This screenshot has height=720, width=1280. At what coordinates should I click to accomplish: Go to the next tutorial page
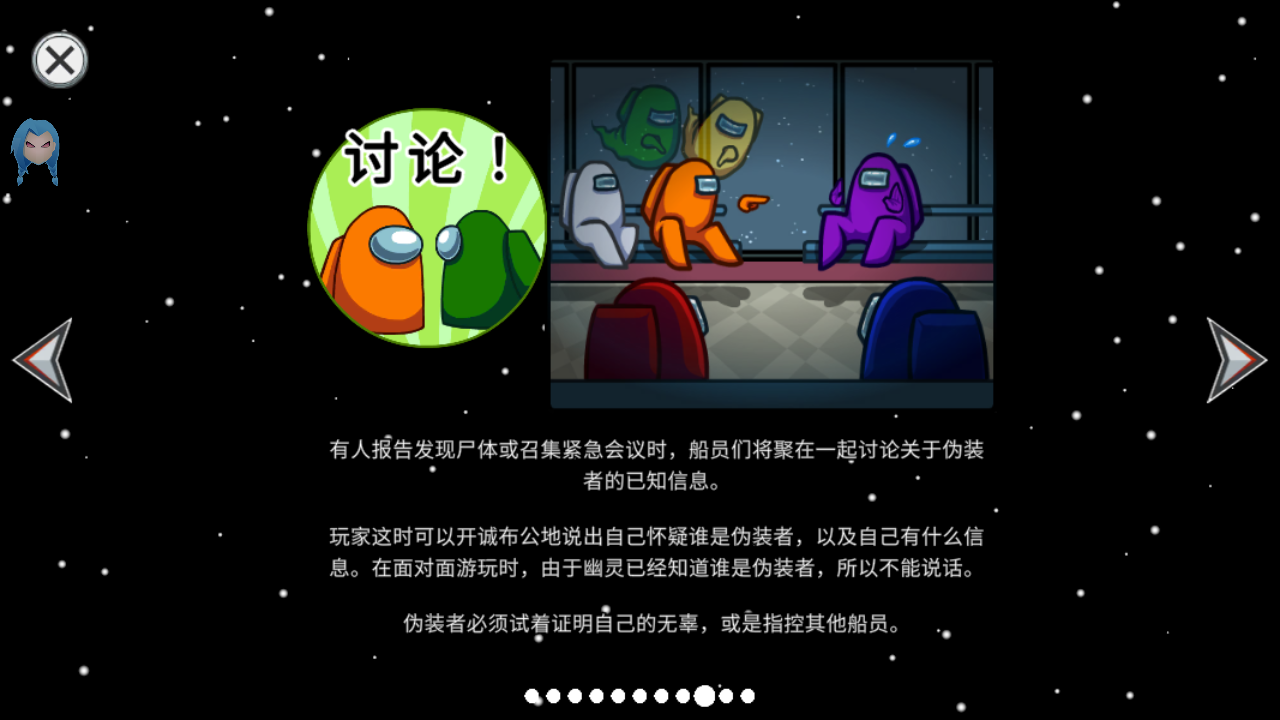point(1234,360)
